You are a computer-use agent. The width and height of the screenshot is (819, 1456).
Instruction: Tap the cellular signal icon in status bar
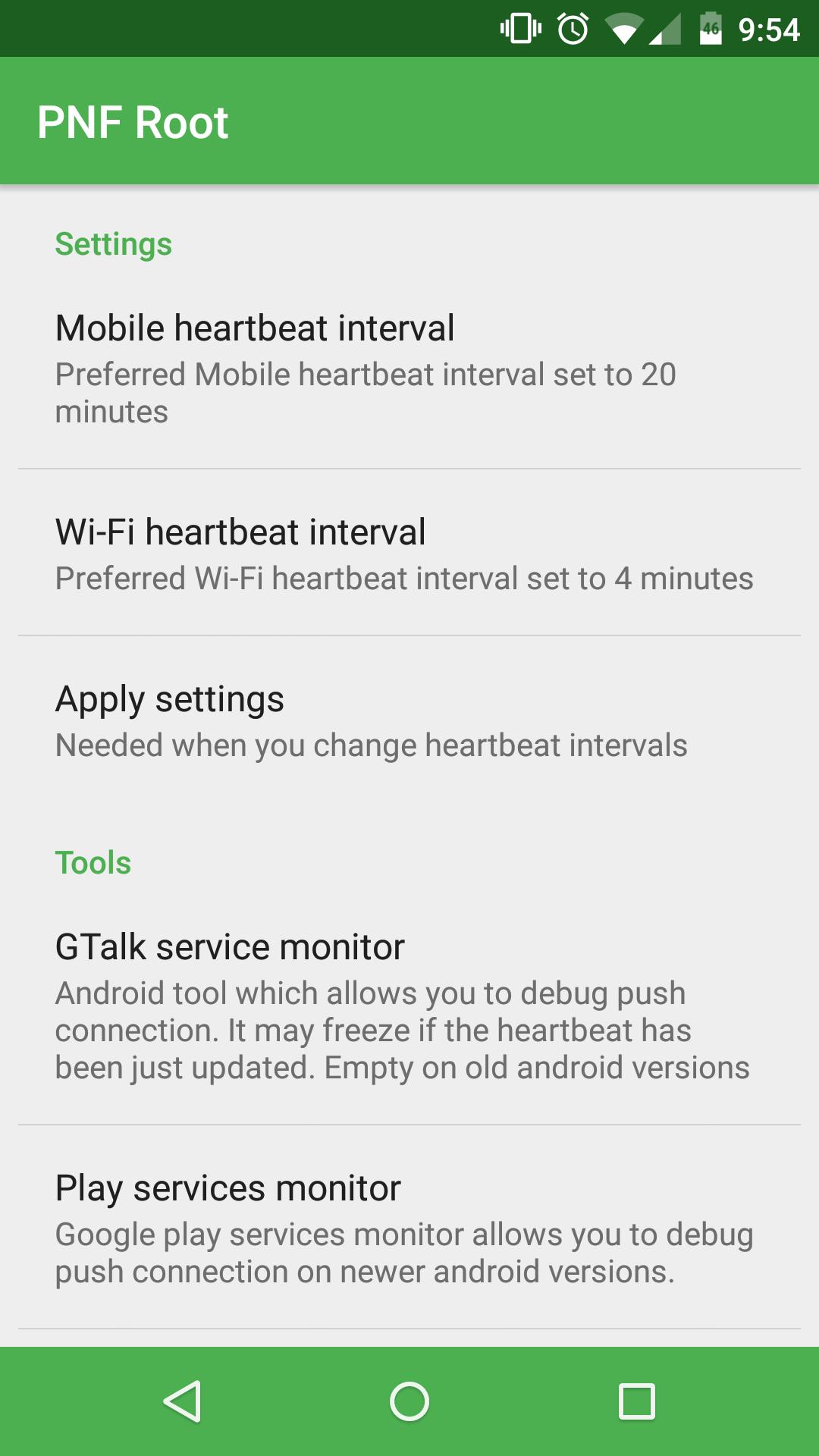click(667, 29)
